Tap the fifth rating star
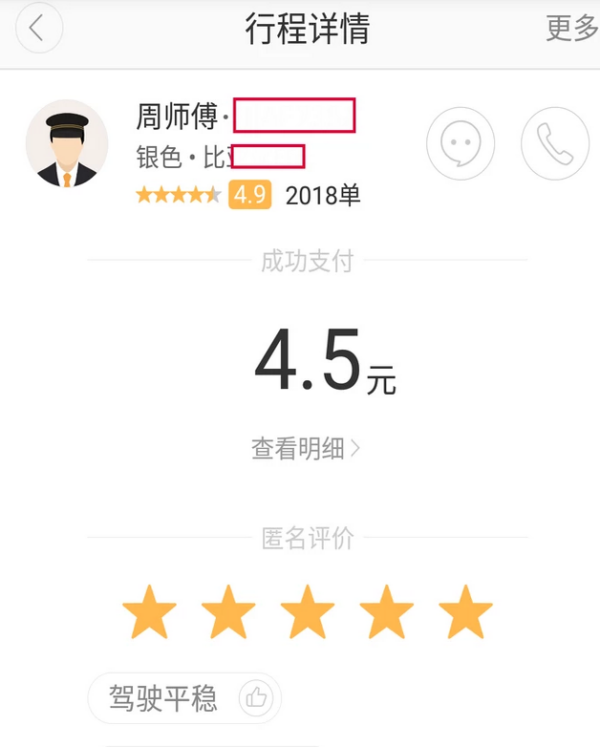This screenshot has width=600, height=747. click(465, 612)
